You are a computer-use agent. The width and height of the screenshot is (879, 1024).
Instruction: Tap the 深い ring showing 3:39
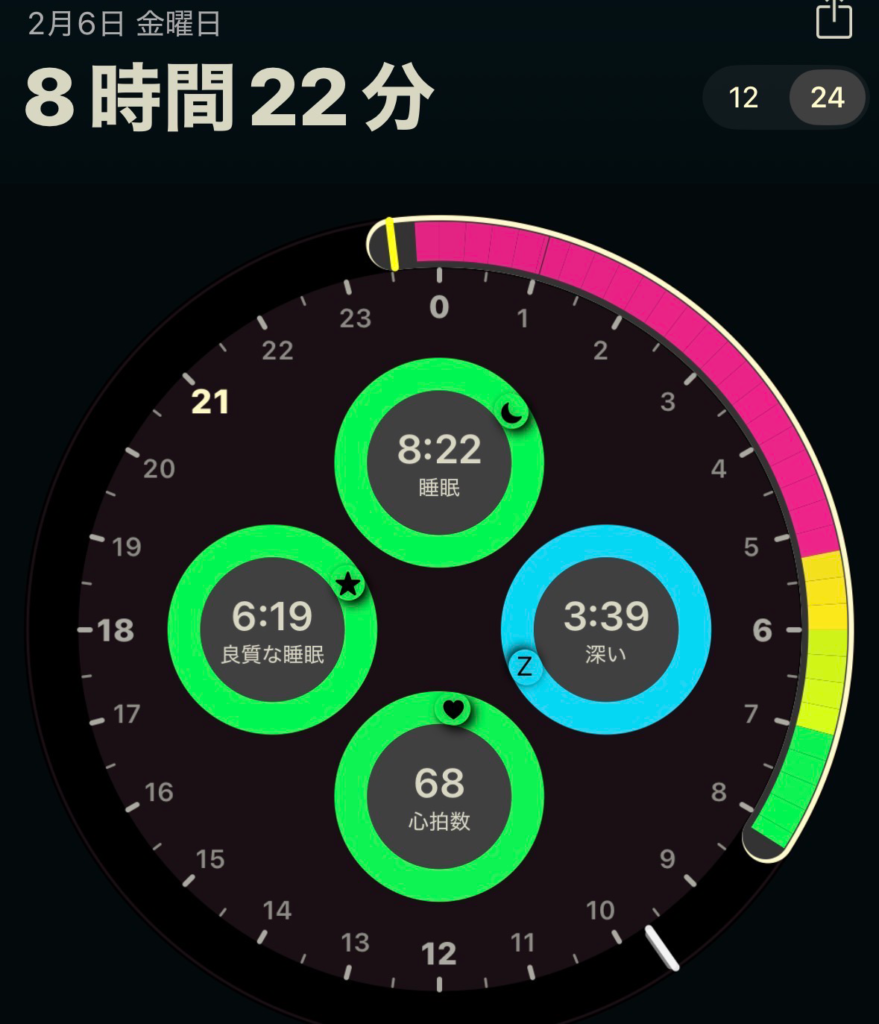click(606, 628)
